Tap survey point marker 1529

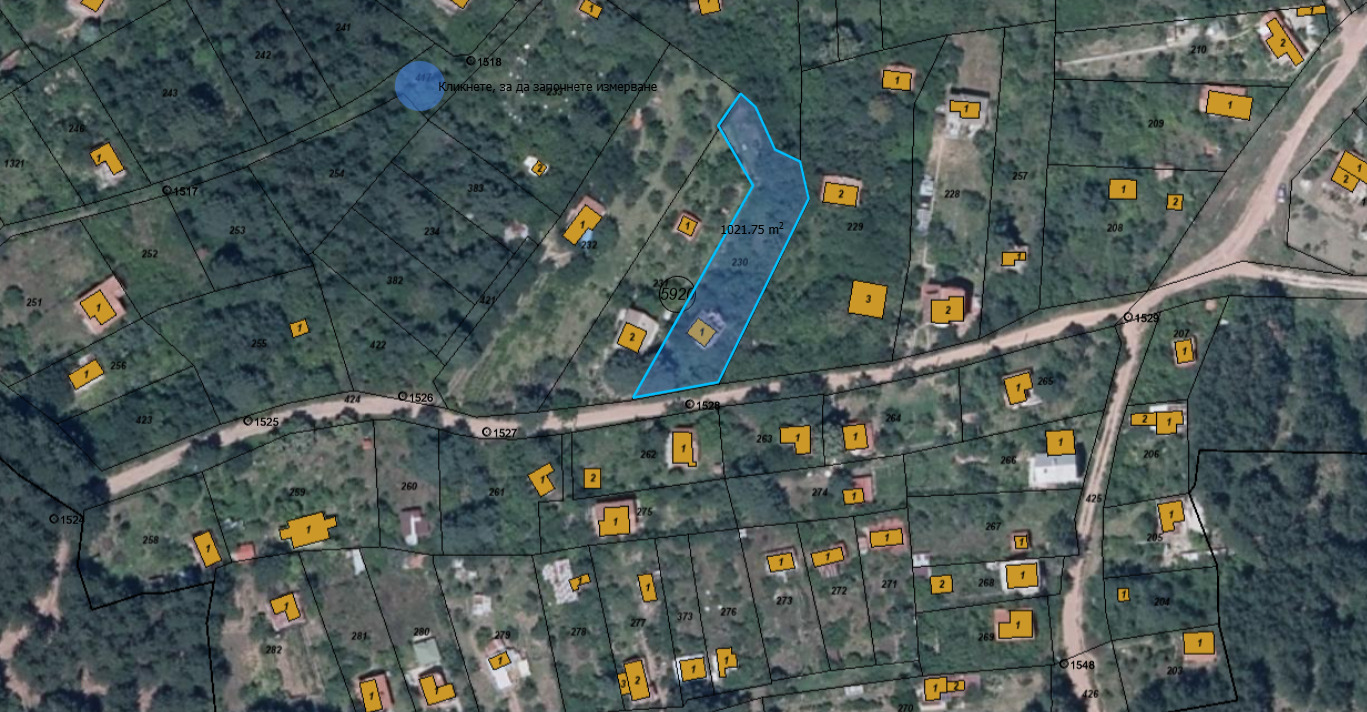pyautogui.click(x=1128, y=317)
